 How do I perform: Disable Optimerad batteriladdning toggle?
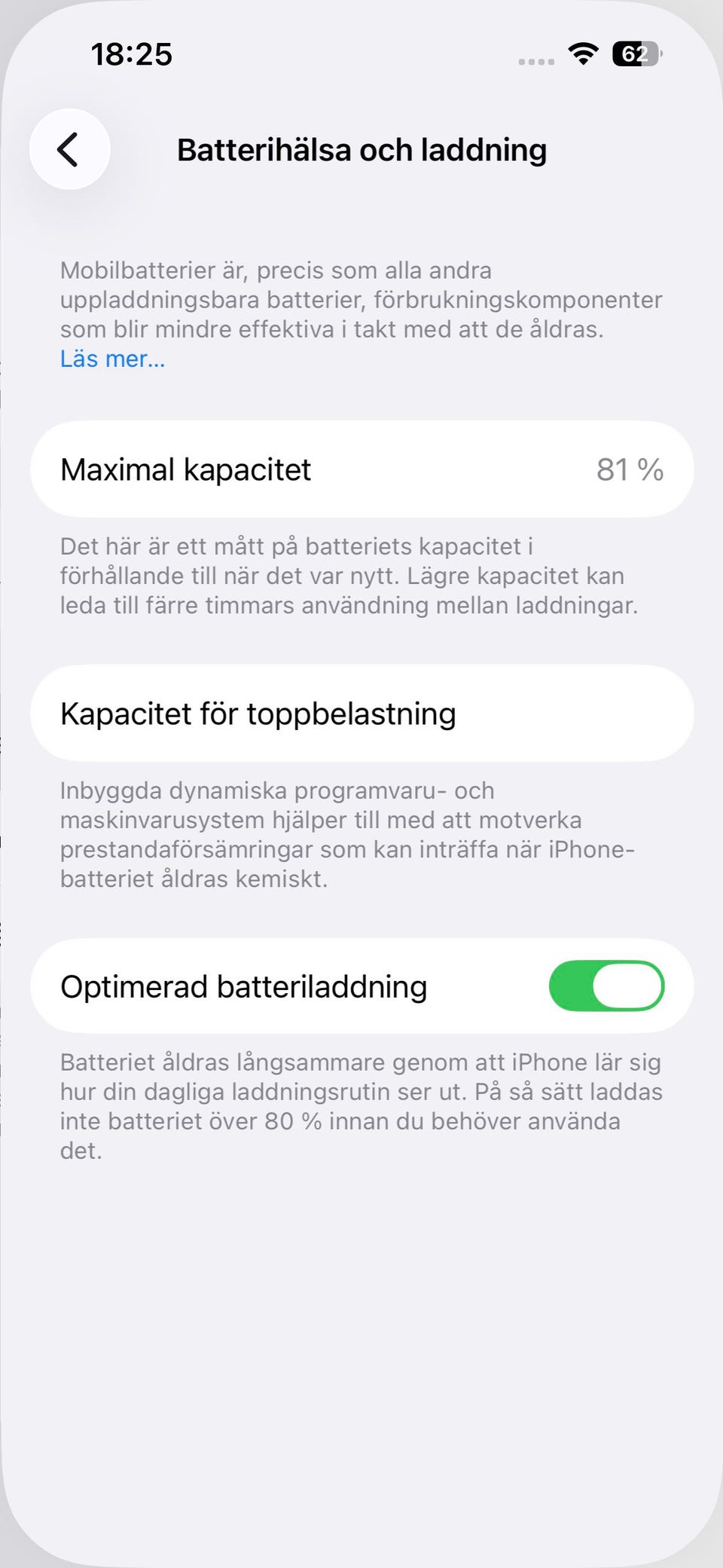[606, 986]
